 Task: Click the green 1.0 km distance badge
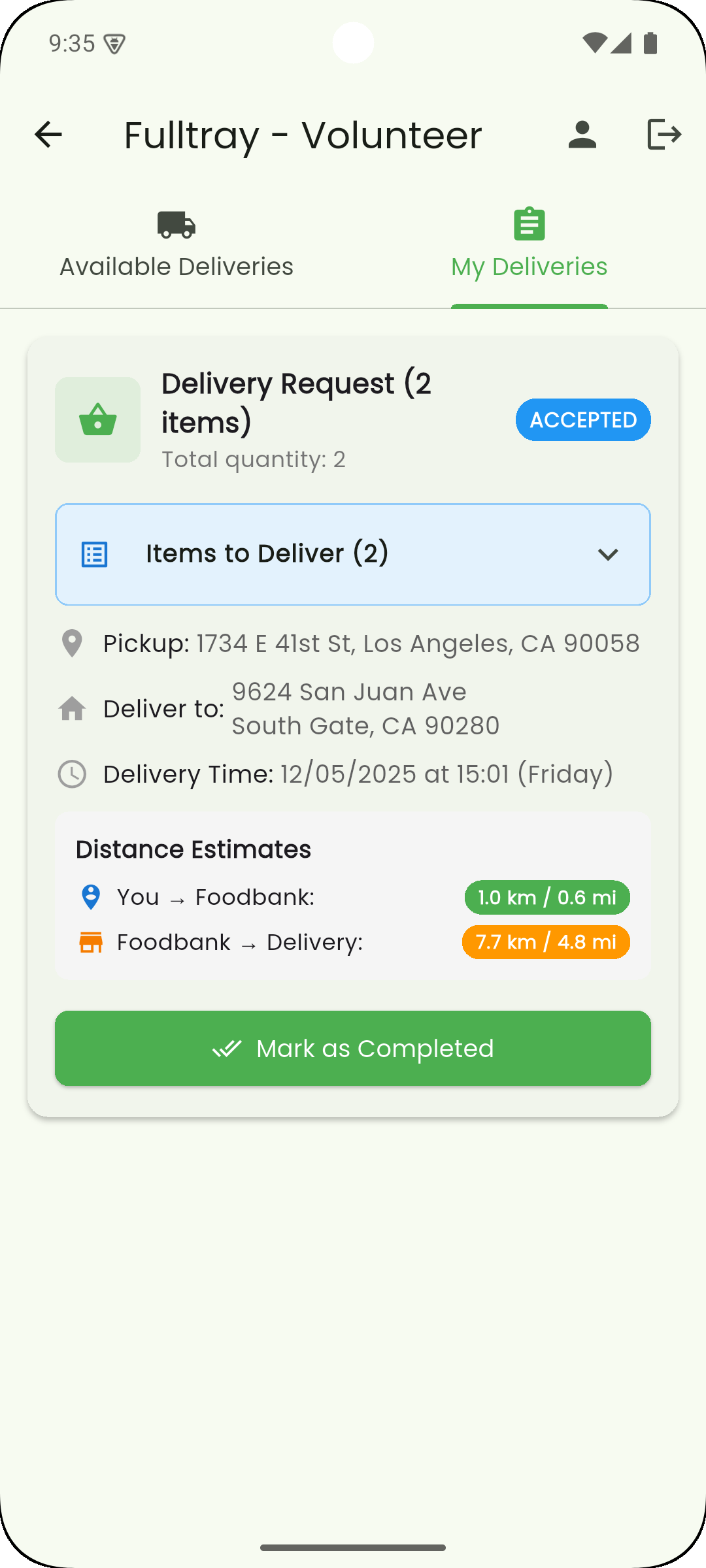[x=546, y=897]
